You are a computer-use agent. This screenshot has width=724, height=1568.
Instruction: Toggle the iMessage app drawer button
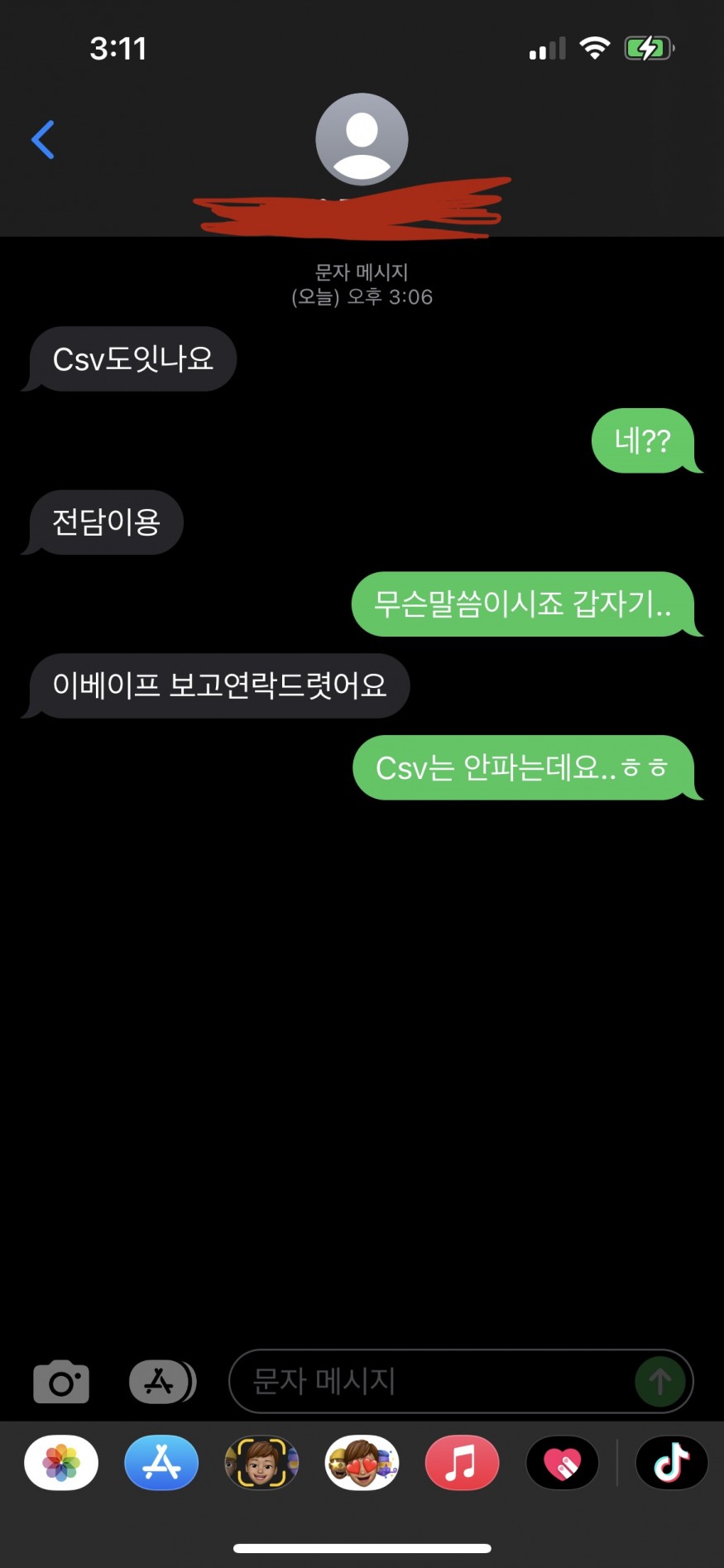(x=161, y=1382)
